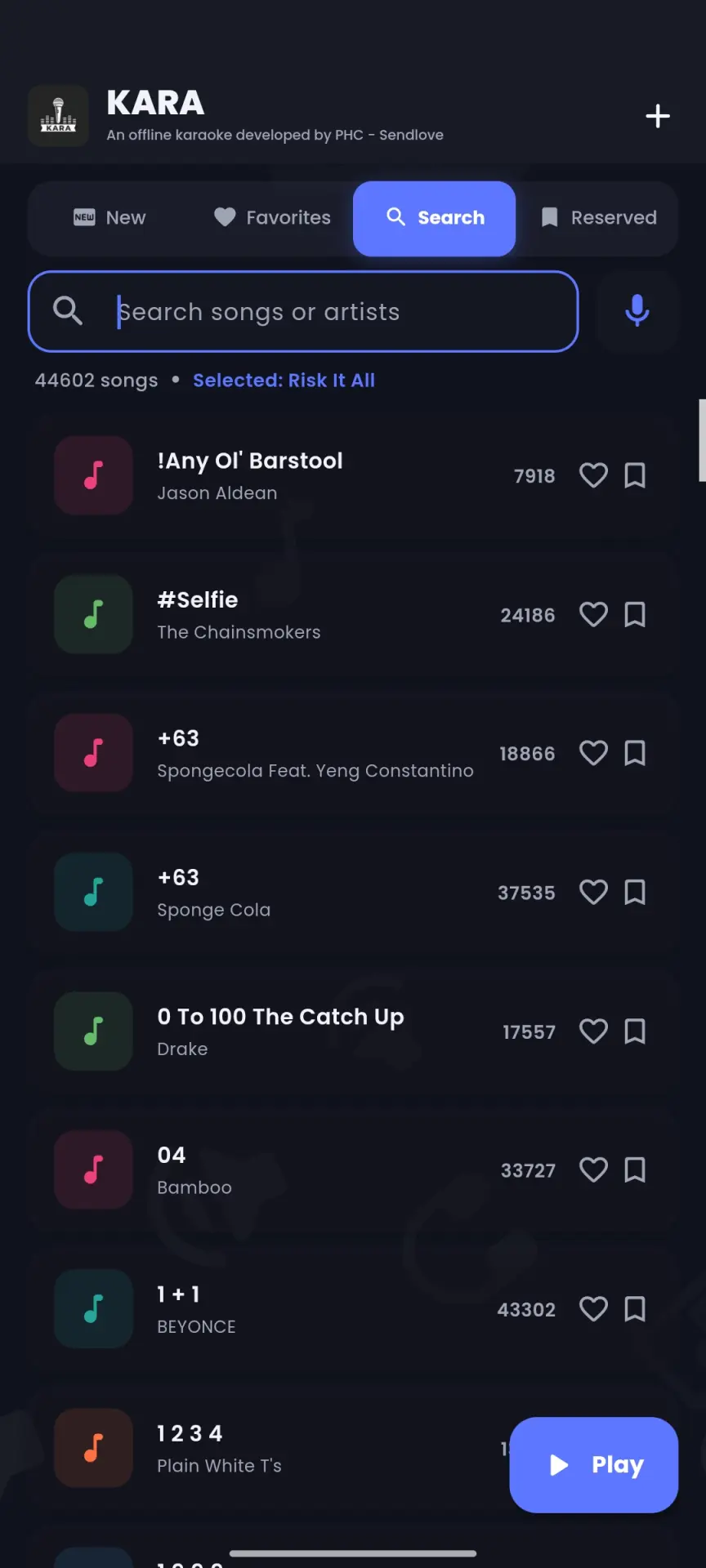Focus the search songs or artists field

click(x=303, y=311)
